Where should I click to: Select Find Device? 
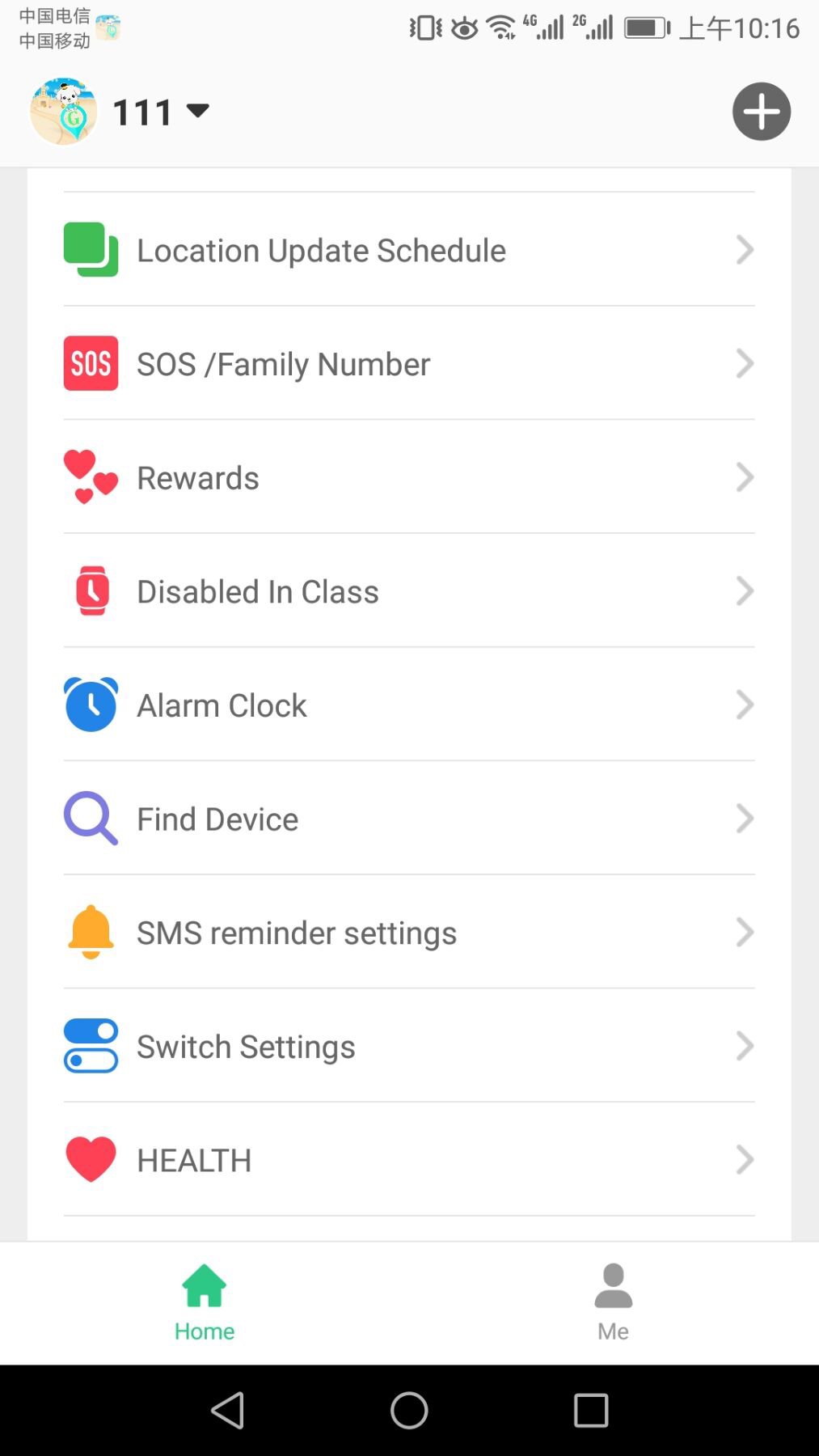coord(408,819)
